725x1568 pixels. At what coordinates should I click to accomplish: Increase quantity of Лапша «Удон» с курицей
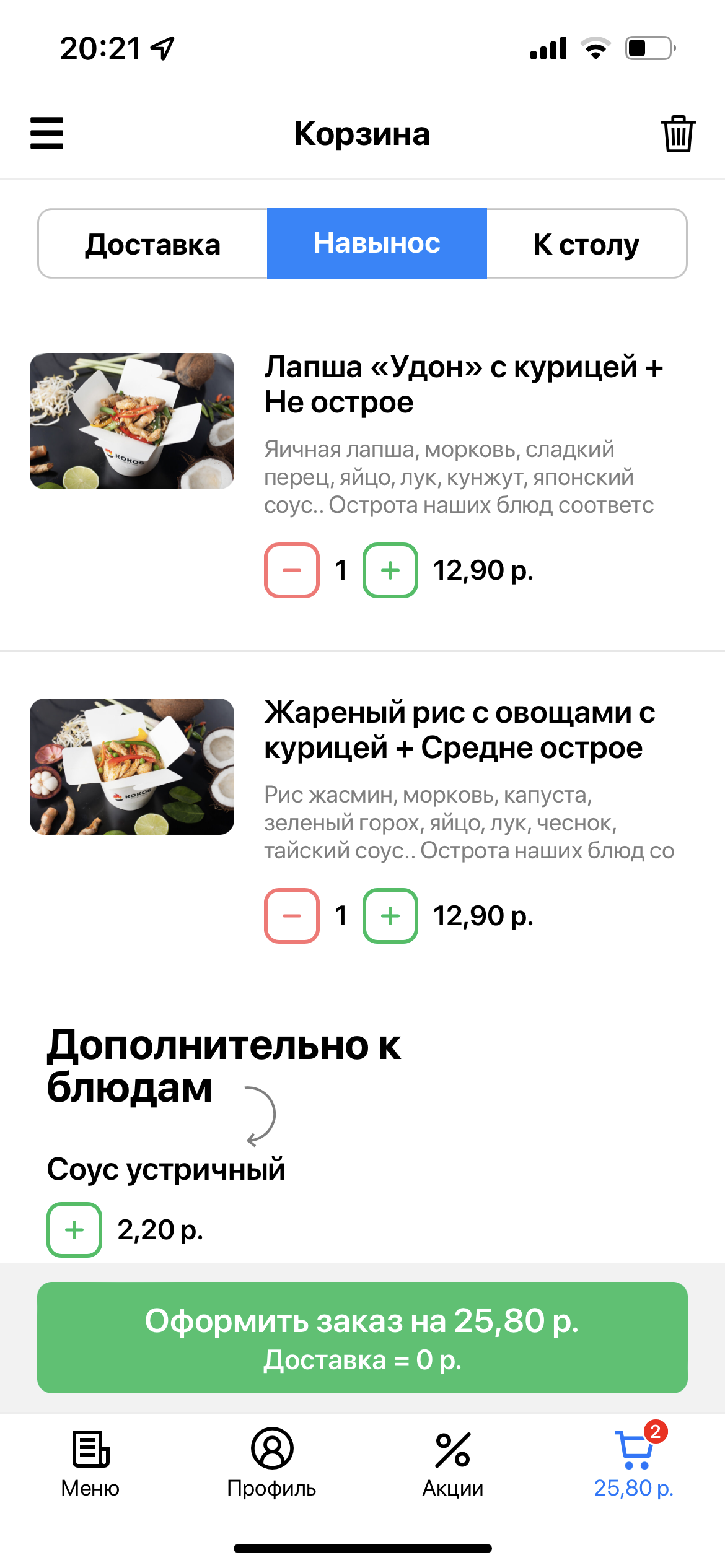point(390,570)
